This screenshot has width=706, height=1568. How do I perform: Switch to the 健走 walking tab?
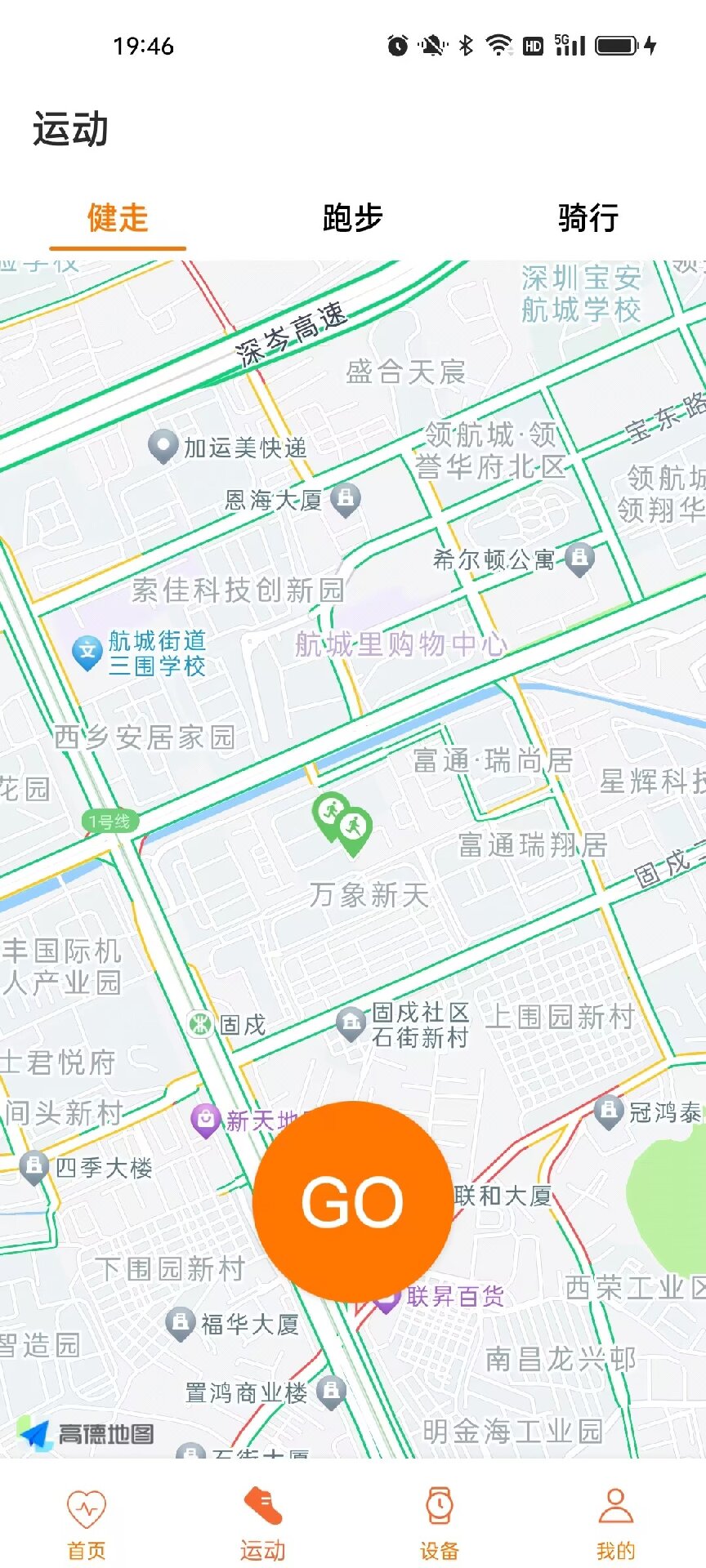[118, 218]
